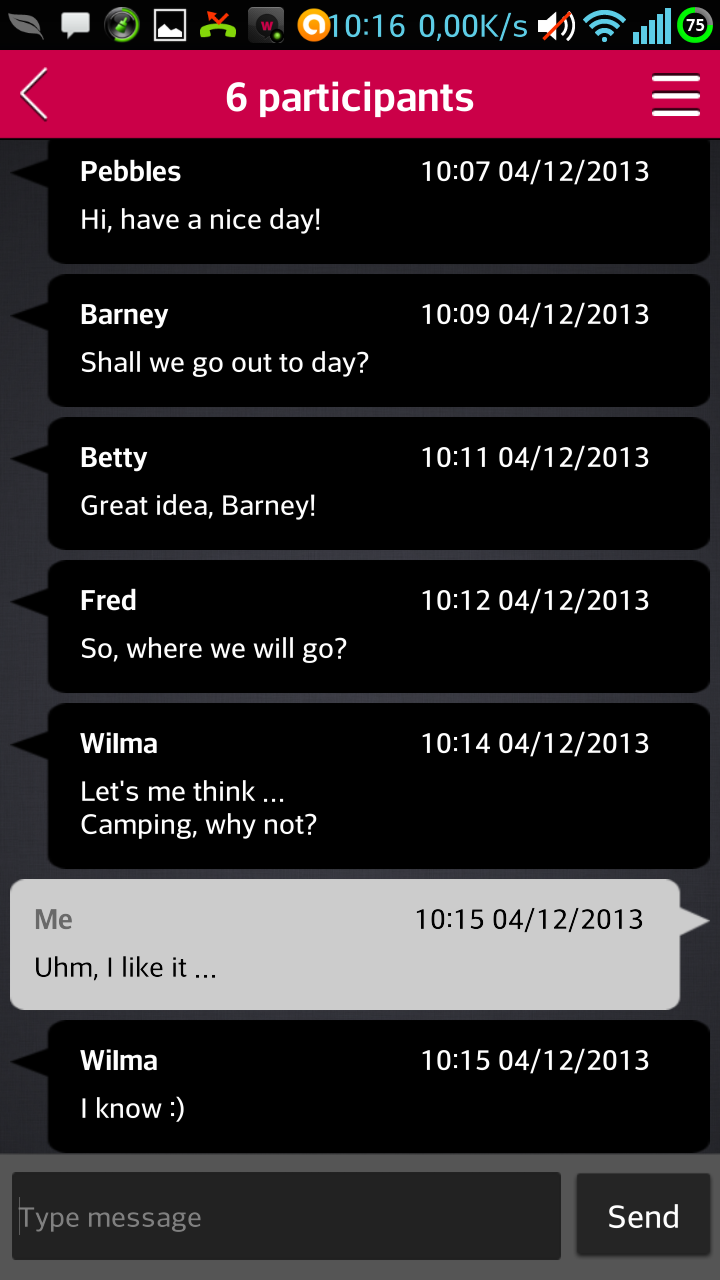Tap the back arrow to exit chat
Screen dimensions: 720x1280
[x=32, y=95]
